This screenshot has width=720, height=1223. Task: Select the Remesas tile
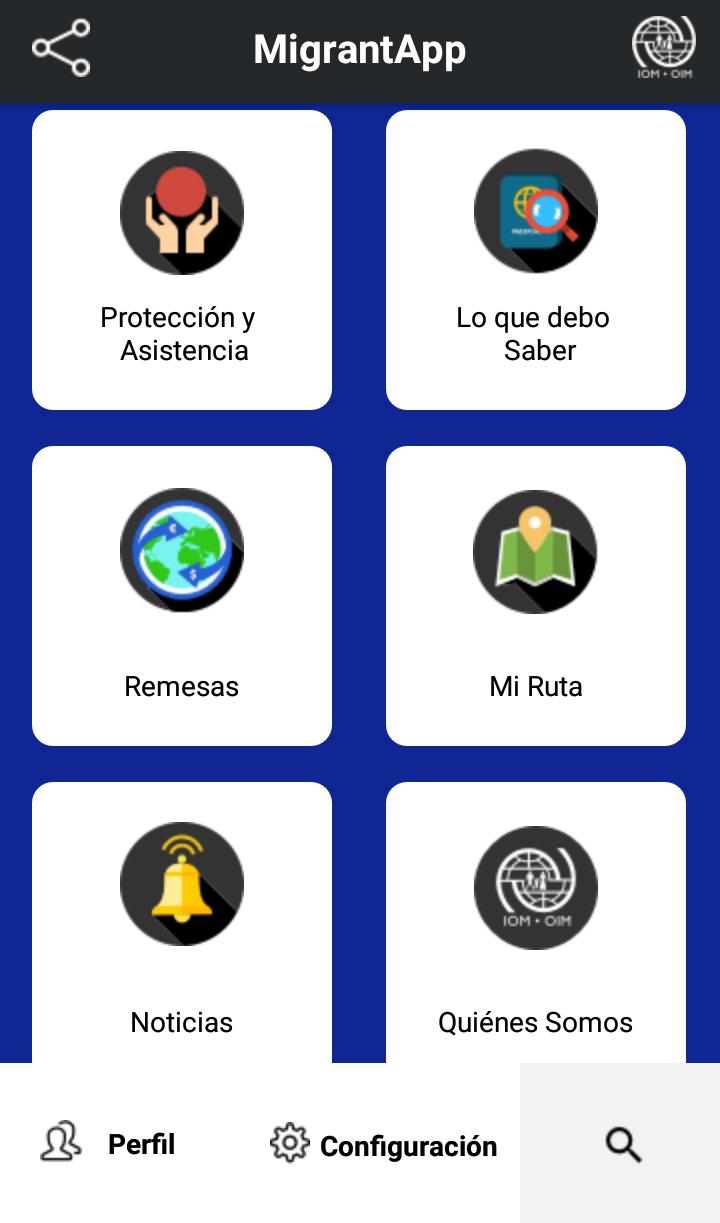(182, 596)
